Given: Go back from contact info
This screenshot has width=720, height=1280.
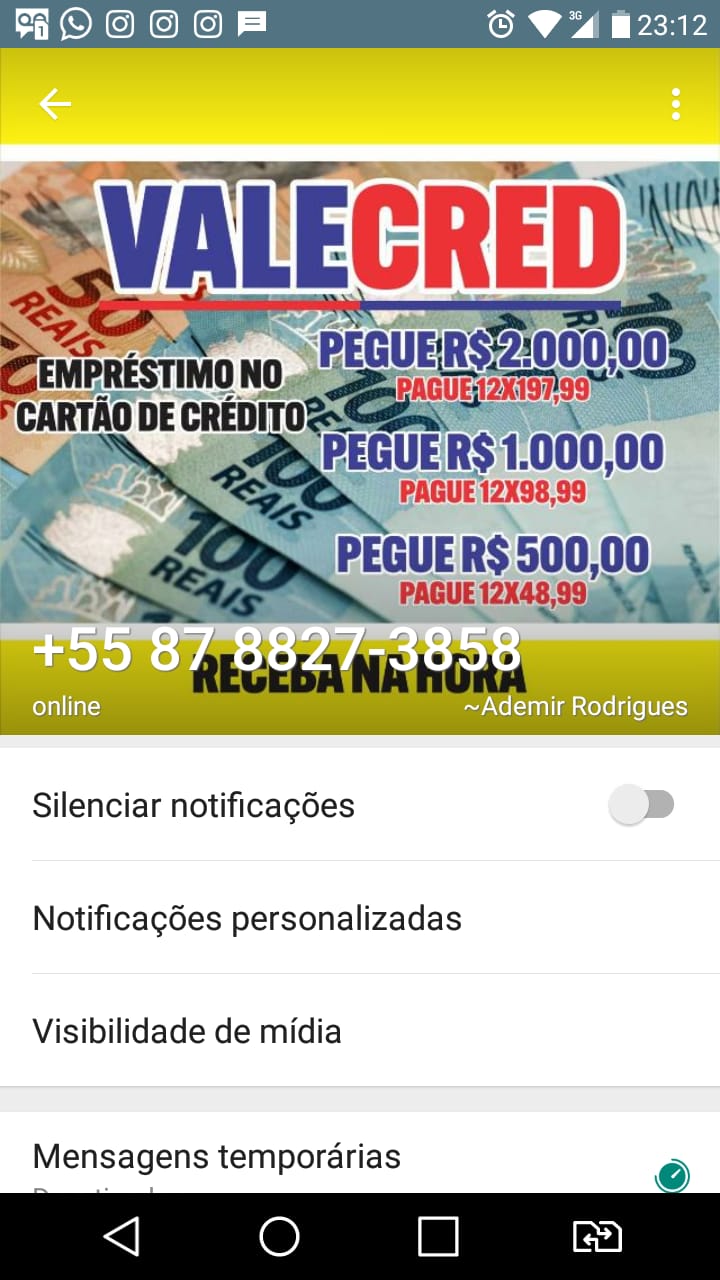Looking at the screenshot, I should (55, 103).
